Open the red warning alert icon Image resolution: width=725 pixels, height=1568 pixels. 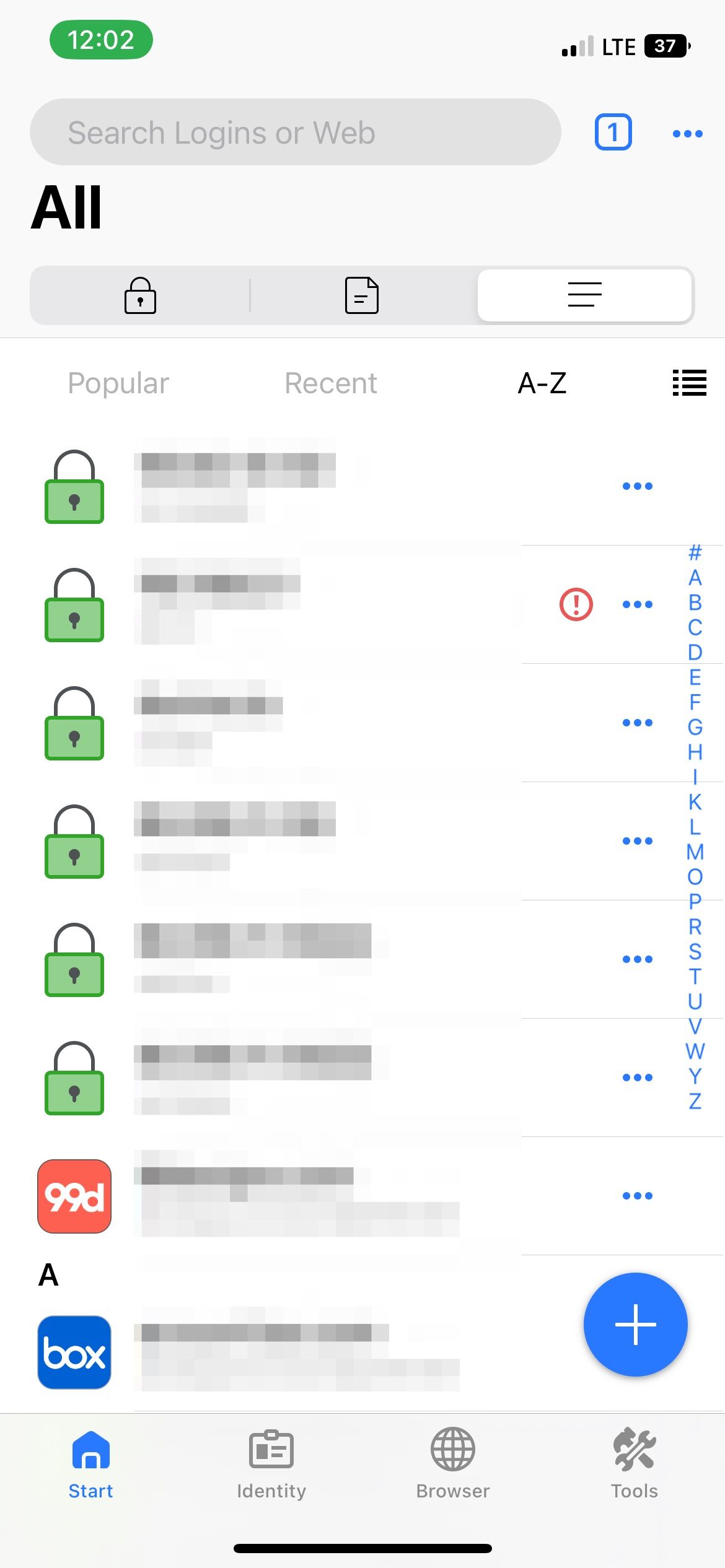click(576, 604)
